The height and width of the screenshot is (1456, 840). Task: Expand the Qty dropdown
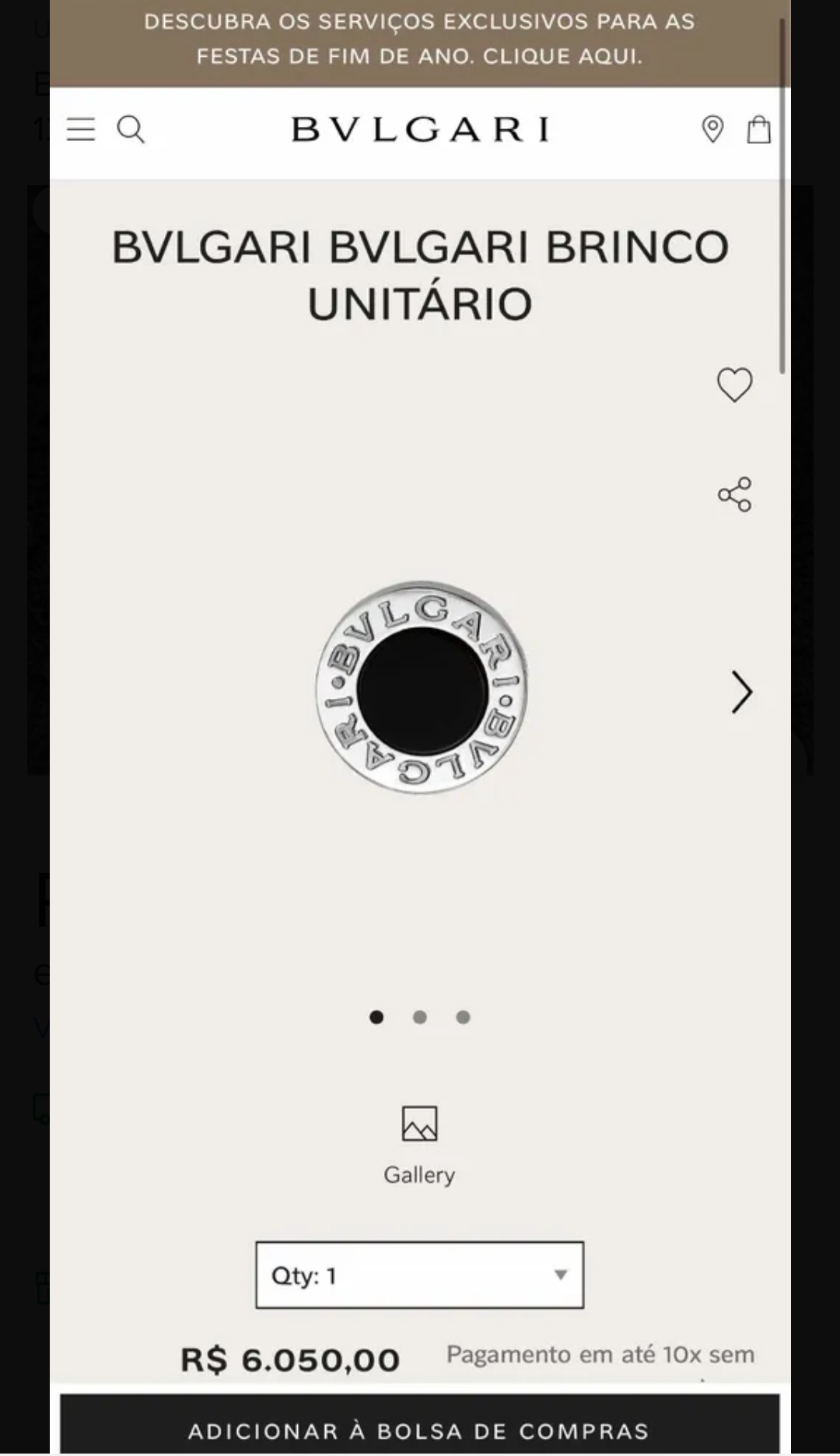pos(419,1275)
